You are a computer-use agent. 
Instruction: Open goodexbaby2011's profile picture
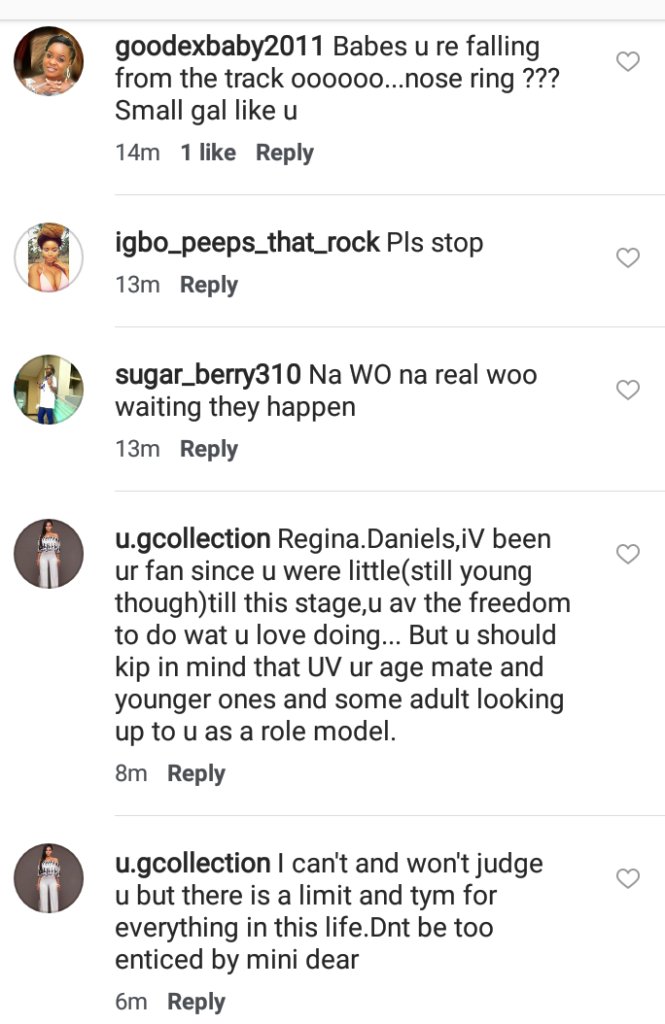tap(48, 61)
